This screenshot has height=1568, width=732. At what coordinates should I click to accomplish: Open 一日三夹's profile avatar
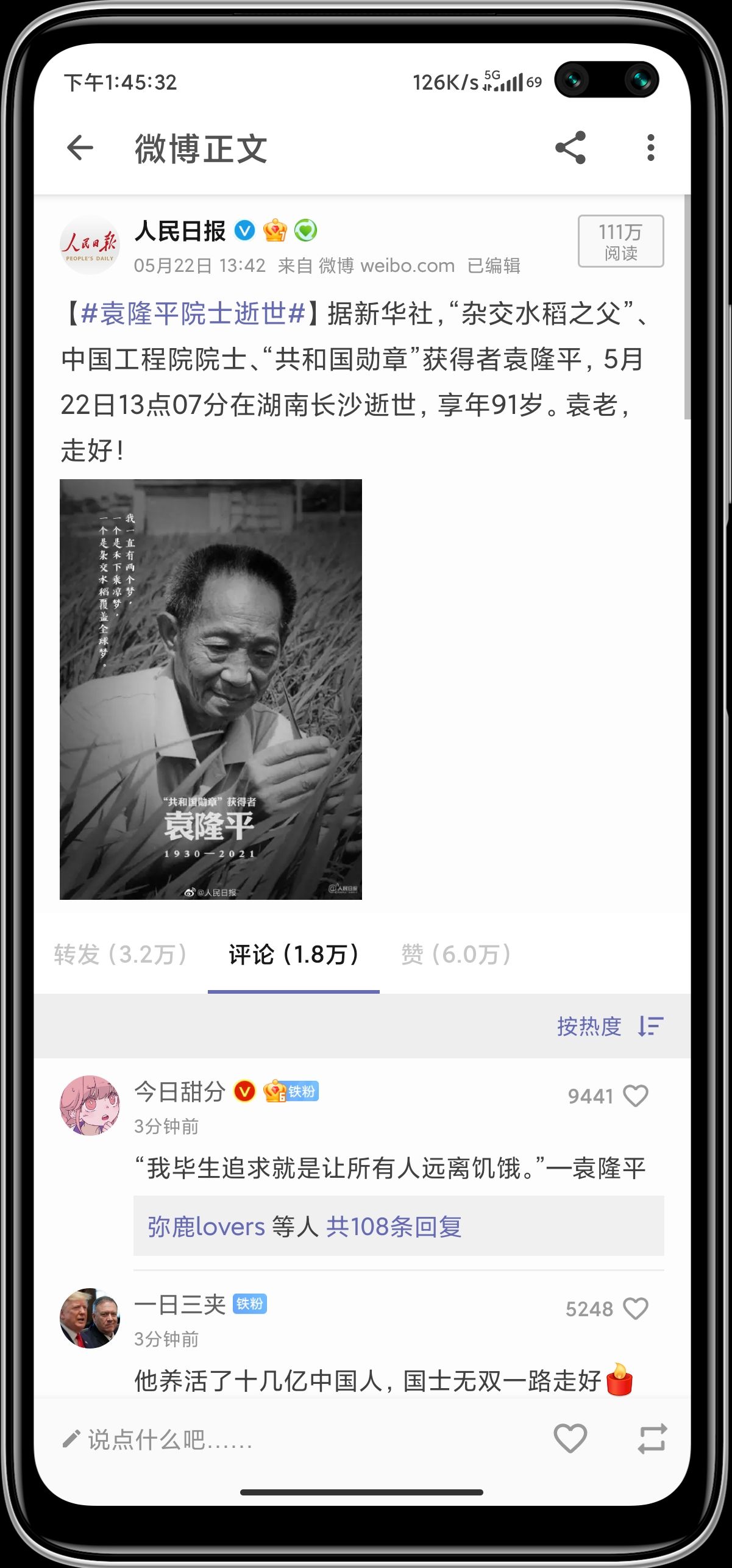[x=90, y=1318]
